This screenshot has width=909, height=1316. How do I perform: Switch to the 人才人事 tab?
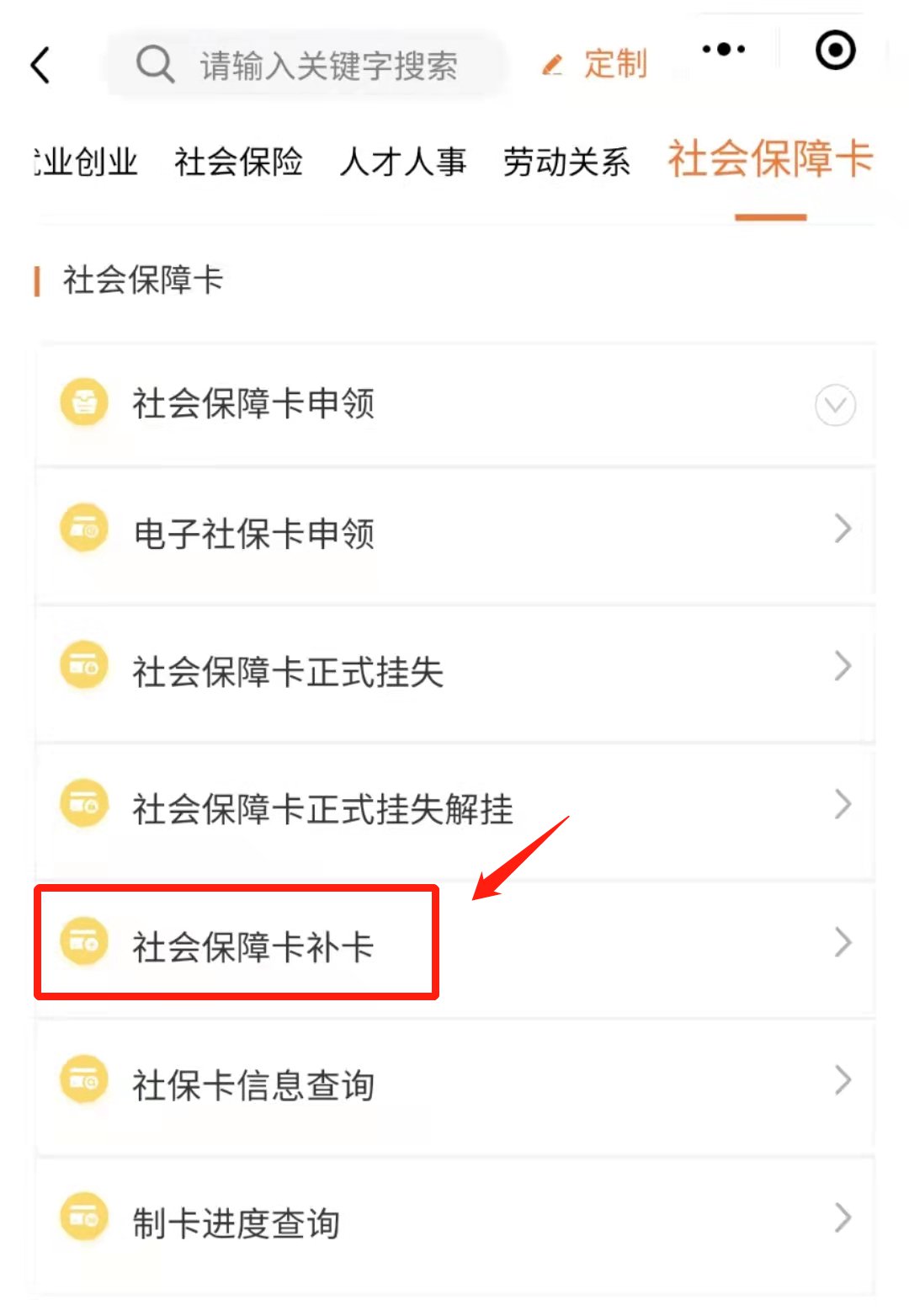click(402, 162)
